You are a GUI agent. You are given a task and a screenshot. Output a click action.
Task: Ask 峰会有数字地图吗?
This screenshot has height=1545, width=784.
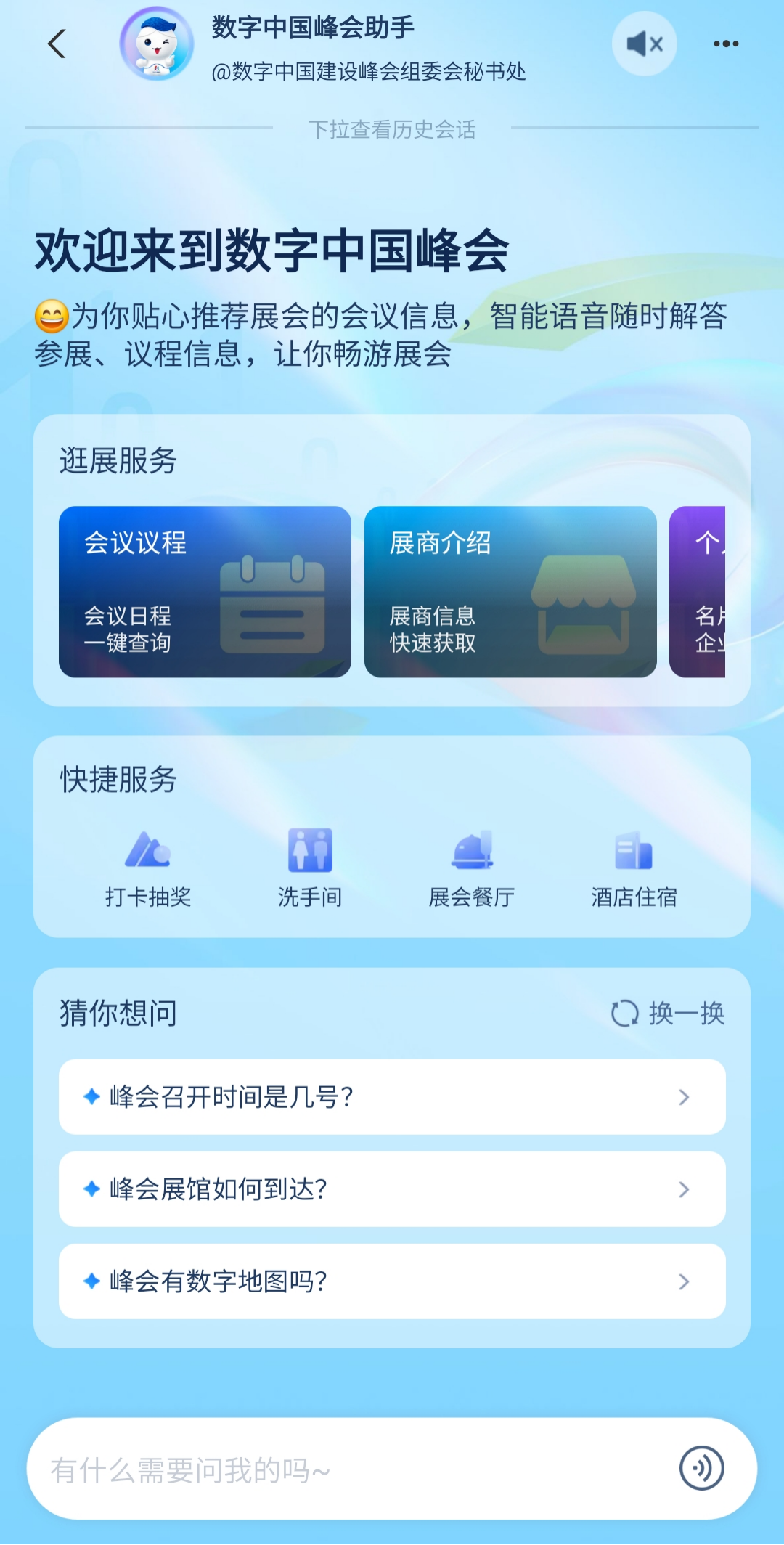pos(392,1281)
